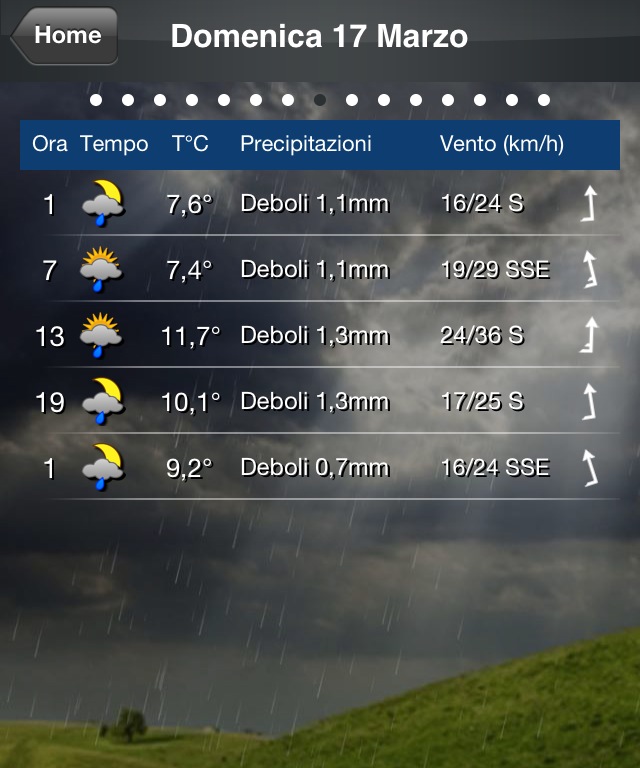The width and height of the screenshot is (640, 768).
Task: Tap the page indicator dots
Action: pyautogui.click(x=320, y=100)
